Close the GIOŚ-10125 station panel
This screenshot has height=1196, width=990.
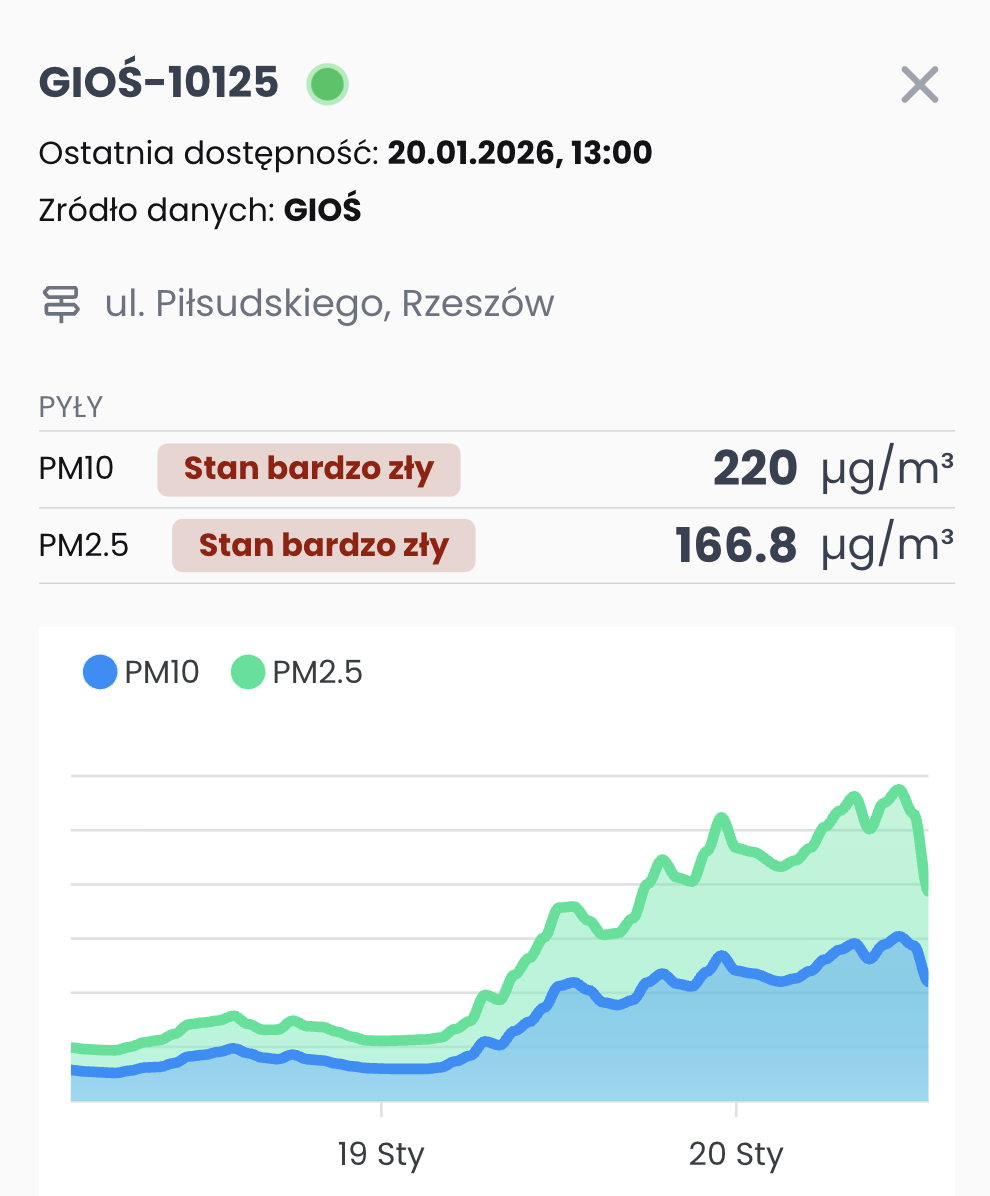[x=919, y=84]
